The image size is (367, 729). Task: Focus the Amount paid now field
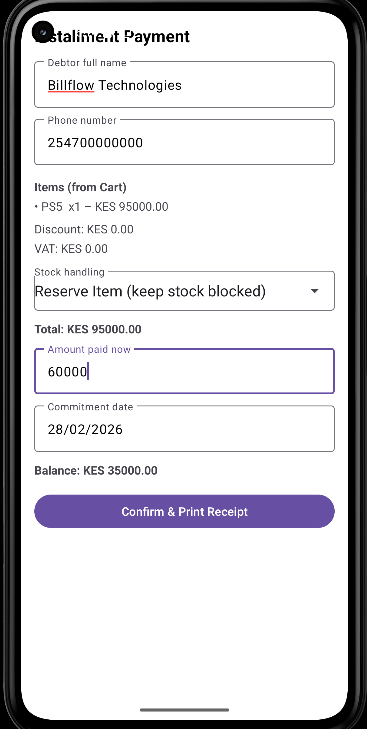(184, 371)
